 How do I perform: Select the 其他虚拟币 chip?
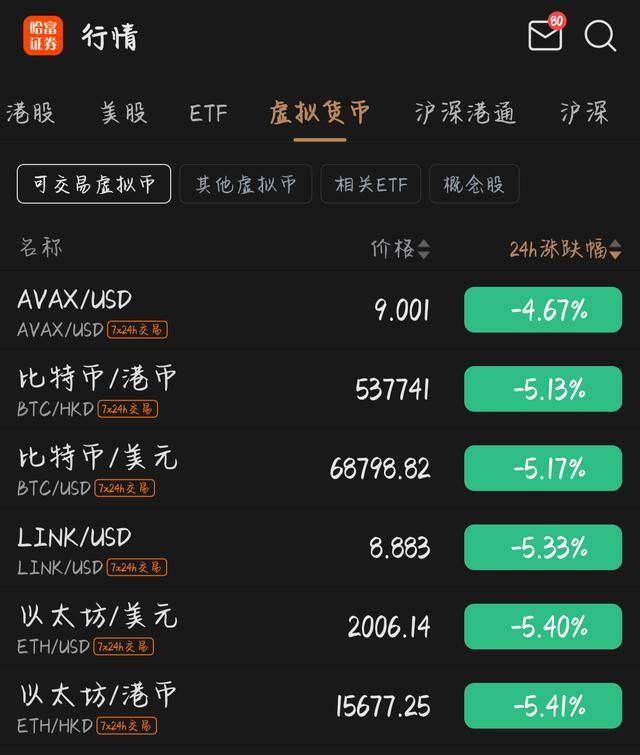[x=246, y=184]
